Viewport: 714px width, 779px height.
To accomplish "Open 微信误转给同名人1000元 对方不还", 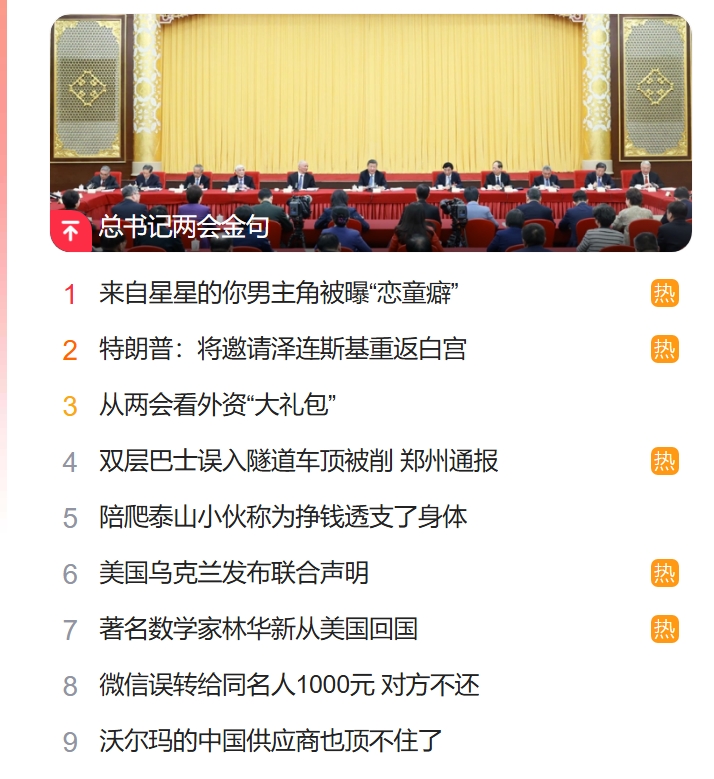I will pyautogui.click(x=289, y=685).
